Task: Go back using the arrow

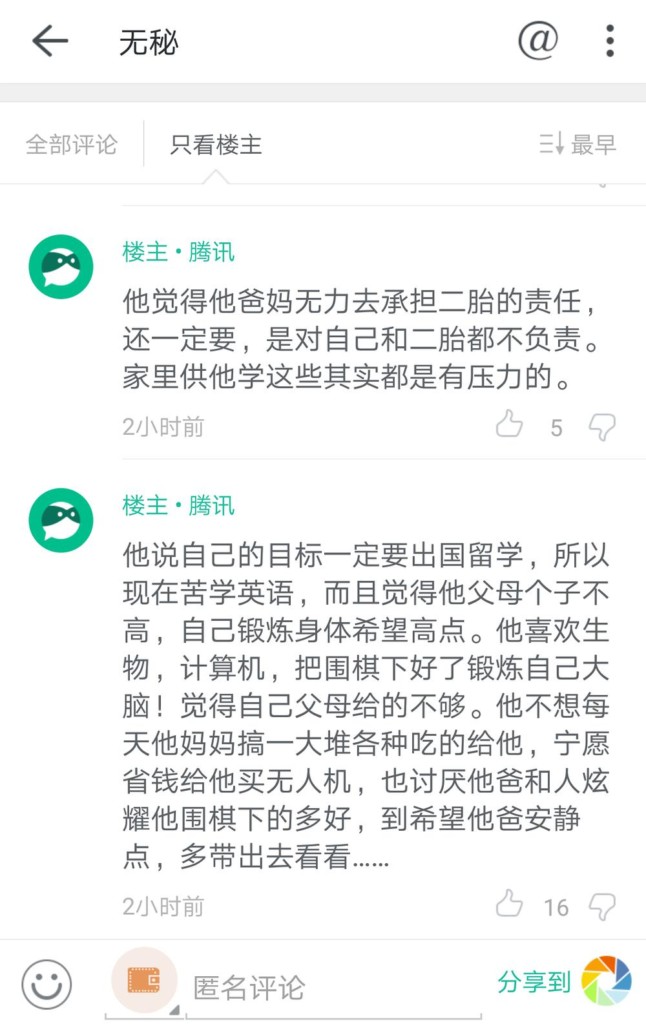Action: click(50, 42)
